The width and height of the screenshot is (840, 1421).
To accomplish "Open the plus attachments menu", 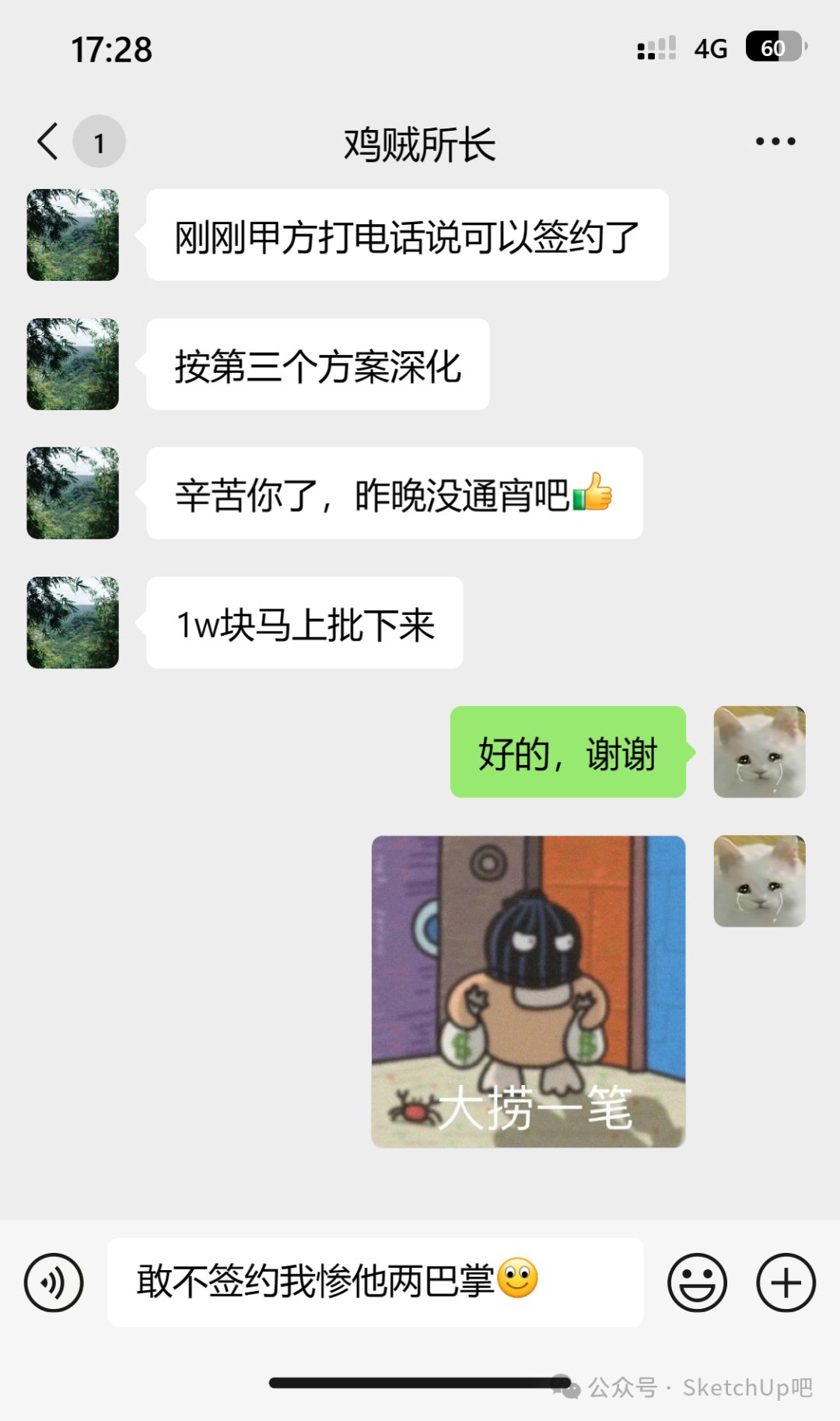I will 786,1282.
